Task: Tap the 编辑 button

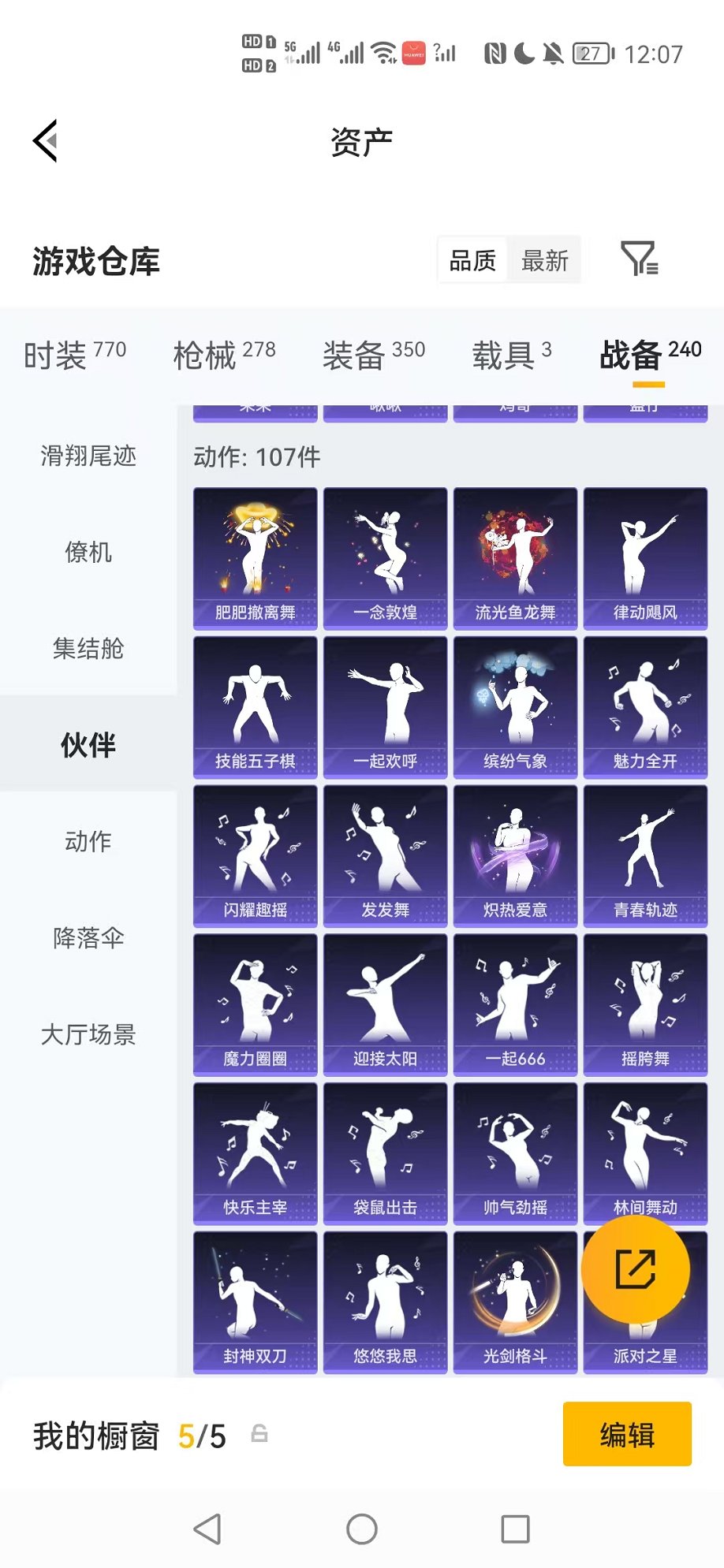Action: click(627, 1436)
